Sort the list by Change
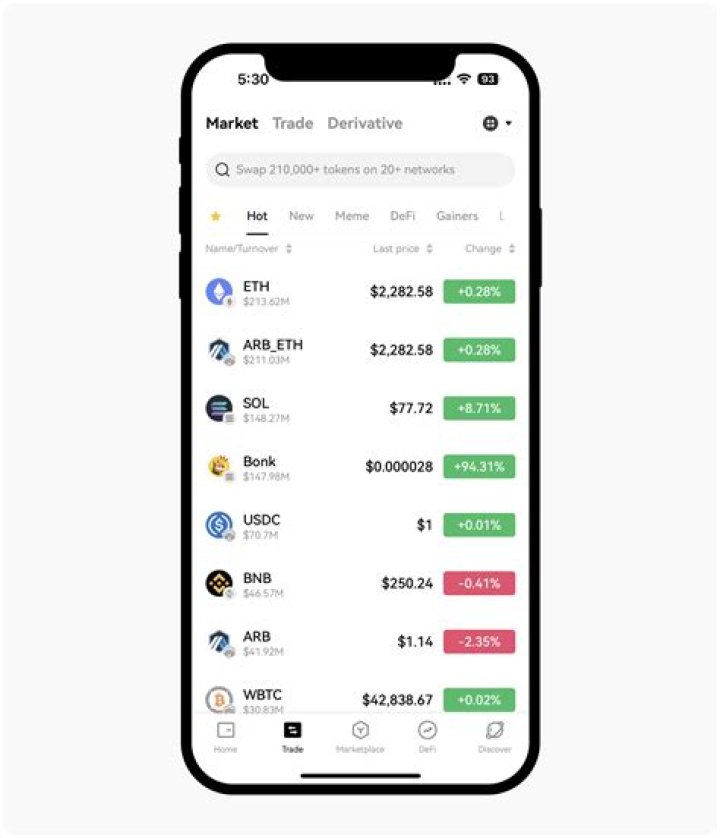Image resolution: width=720 pixels, height=838 pixels. (489, 248)
